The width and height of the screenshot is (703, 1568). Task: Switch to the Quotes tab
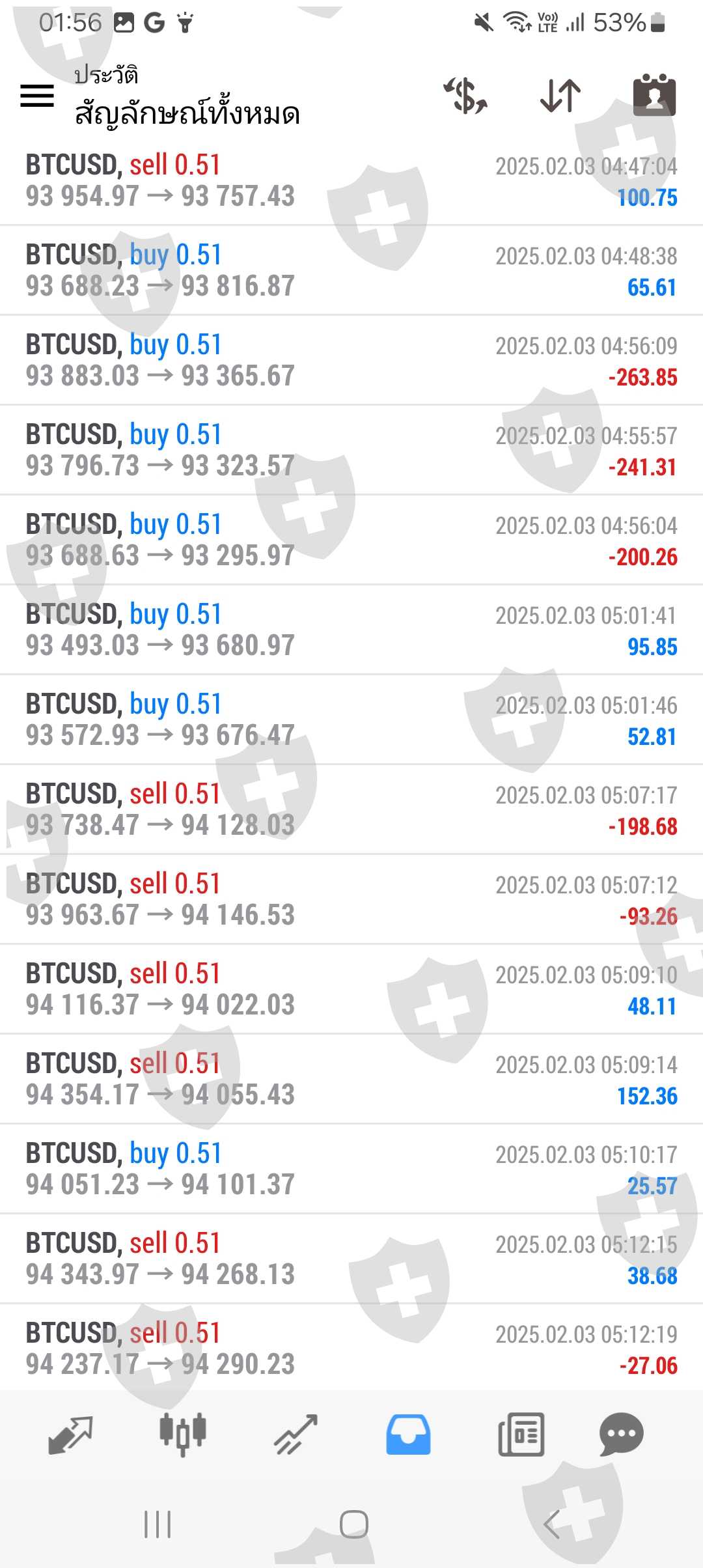pos(70,1435)
